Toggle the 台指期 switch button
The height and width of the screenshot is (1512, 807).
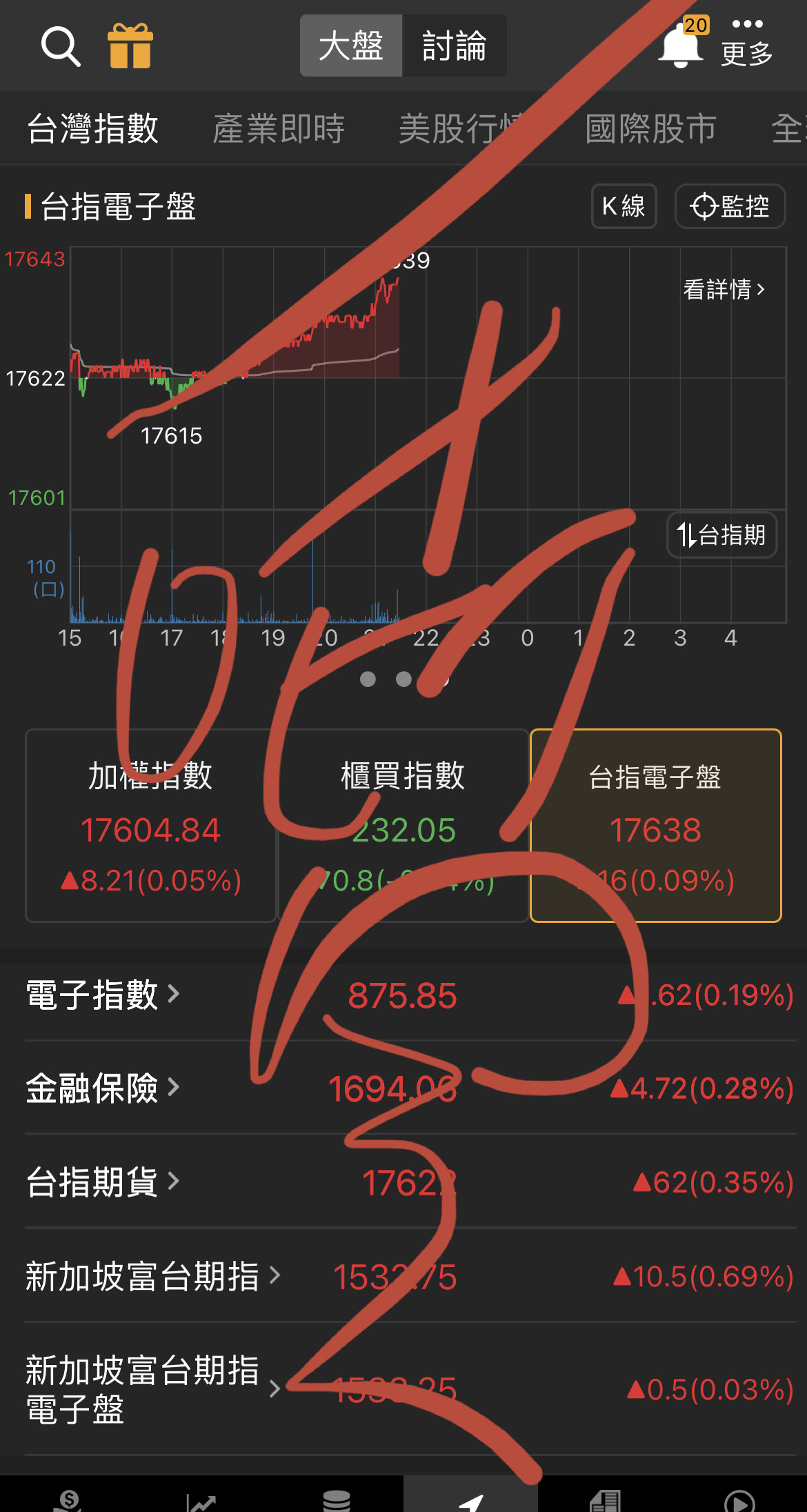tap(721, 535)
